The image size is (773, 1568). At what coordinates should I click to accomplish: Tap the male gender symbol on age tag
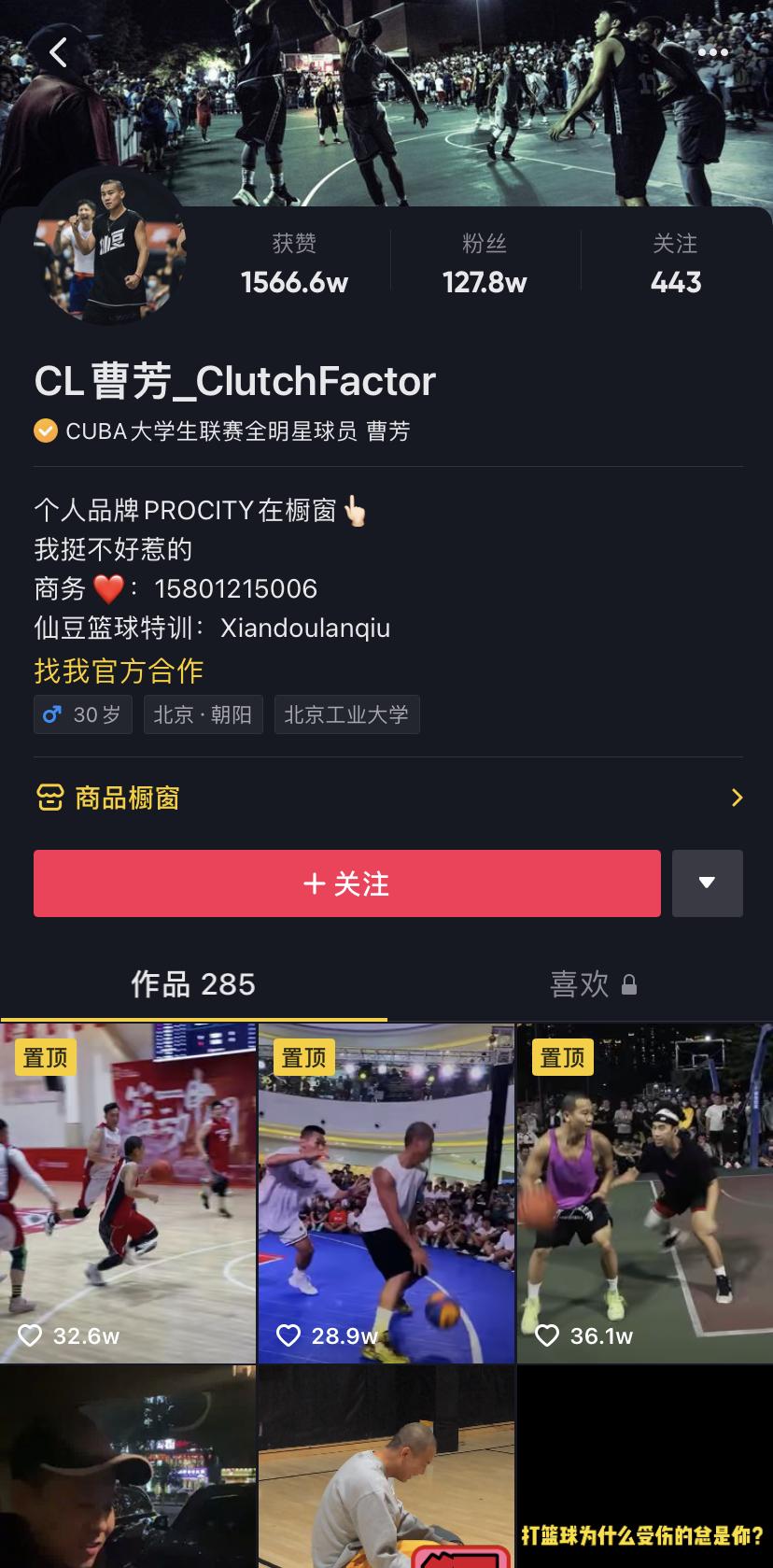click(52, 714)
